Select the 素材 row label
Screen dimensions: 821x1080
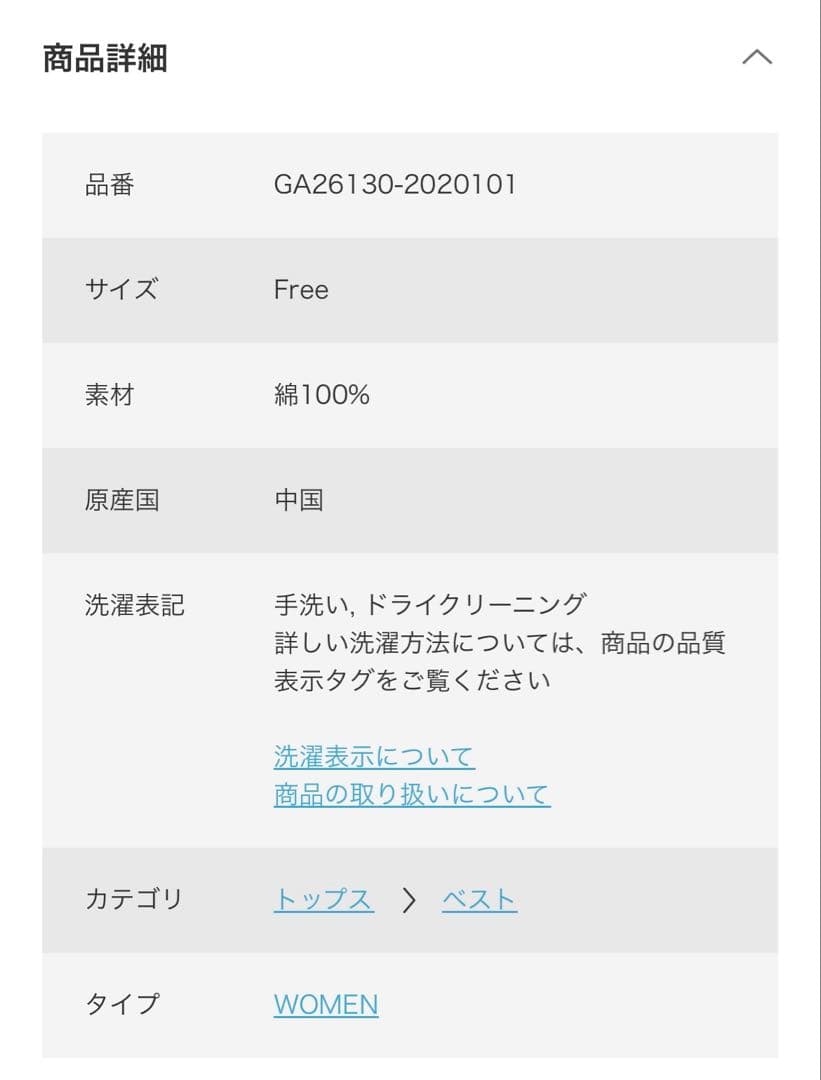[x=110, y=396]
